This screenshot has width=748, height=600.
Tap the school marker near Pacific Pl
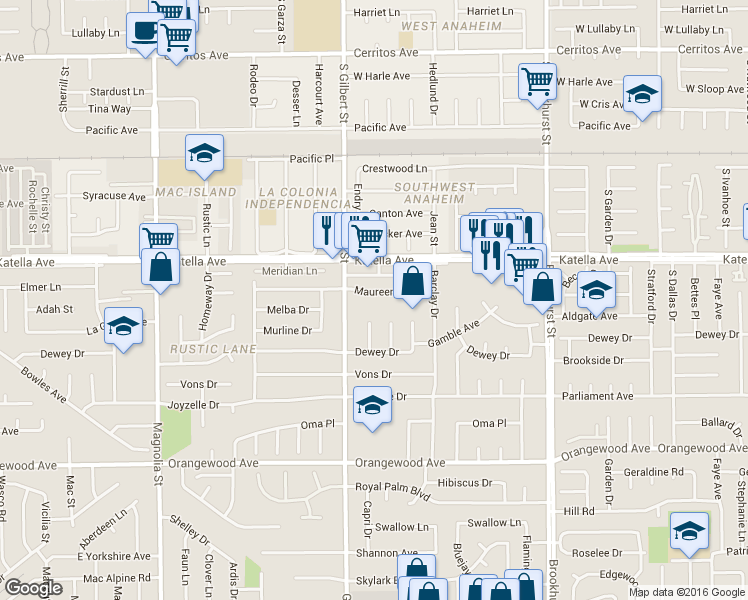coord(204,154)
